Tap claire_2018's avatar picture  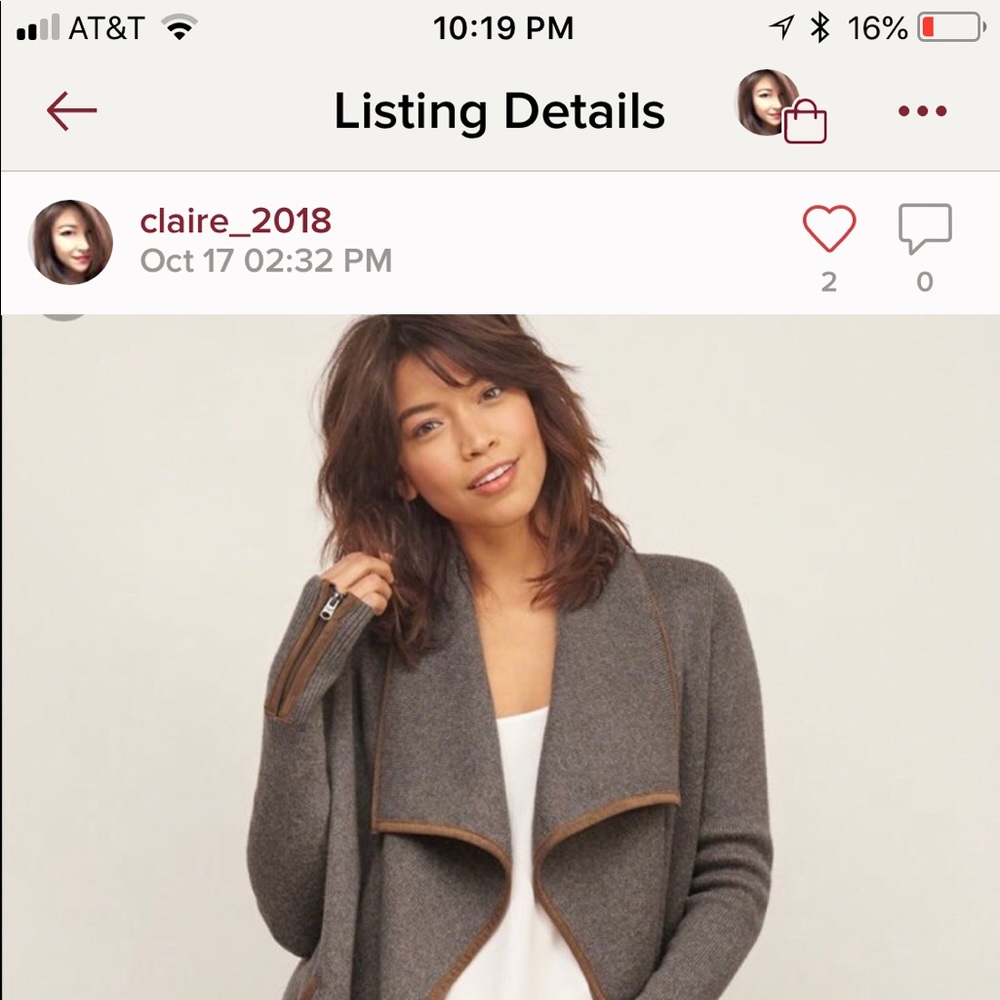72,242
